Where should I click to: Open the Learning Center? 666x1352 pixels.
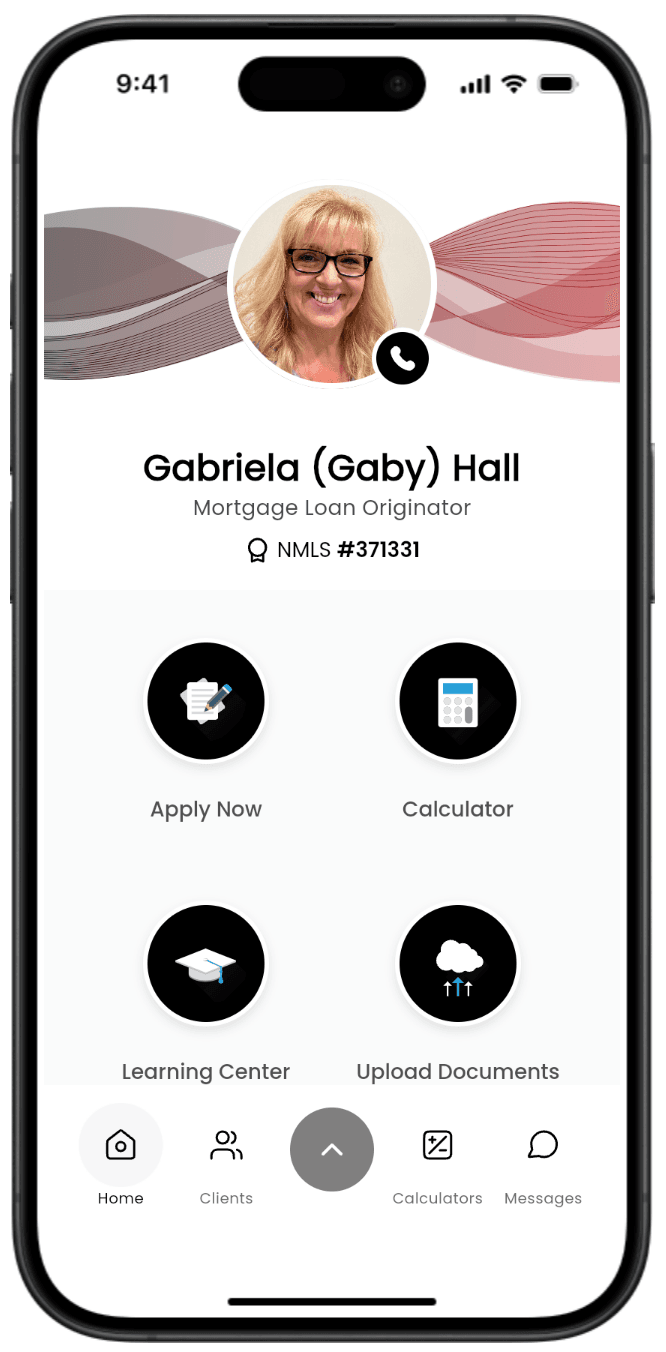206,964
